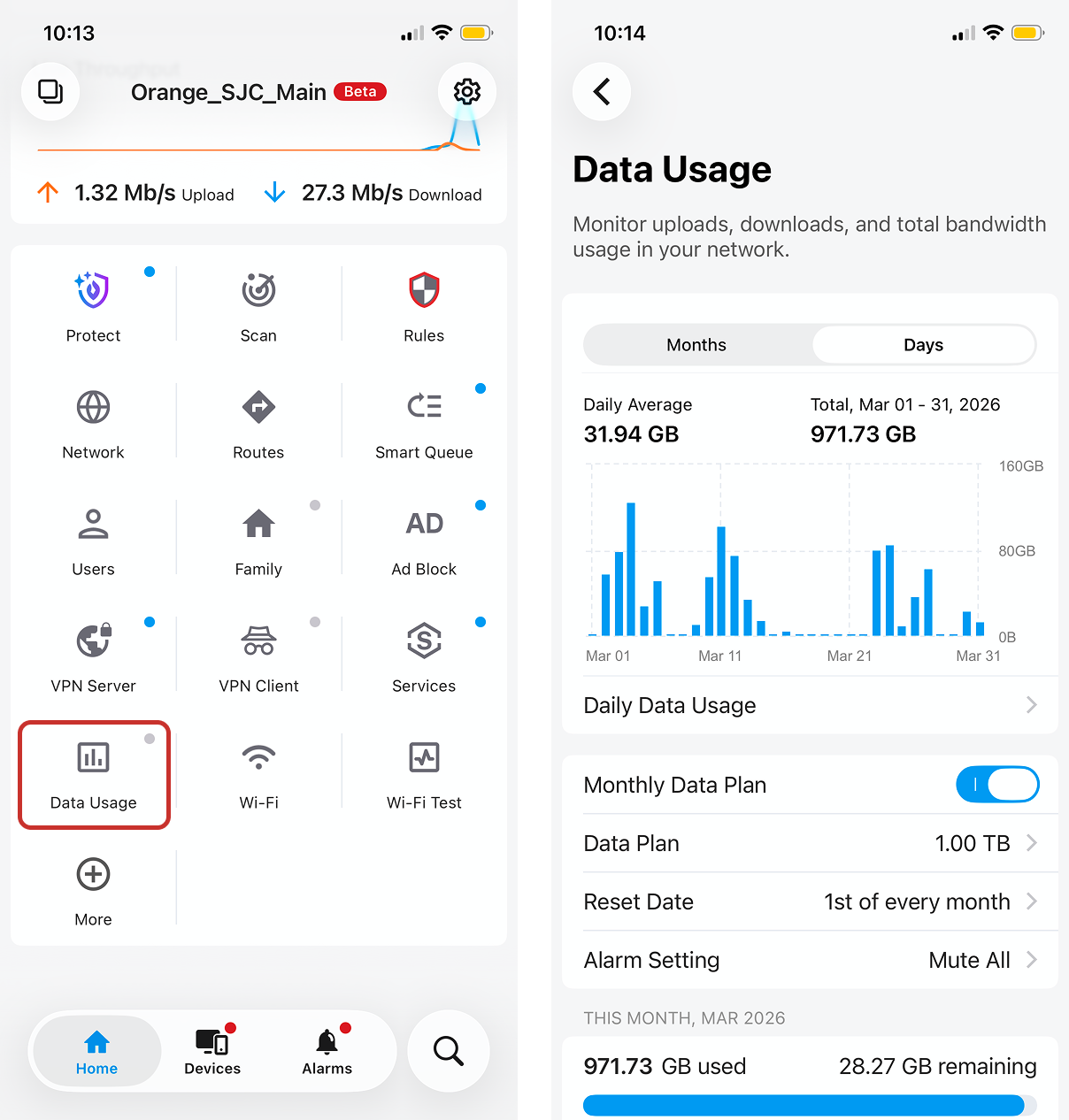Screen dimensions: 1069x1120
Task: Turn off Monthly Data Plan switch
Action: (x=997, y=785)
